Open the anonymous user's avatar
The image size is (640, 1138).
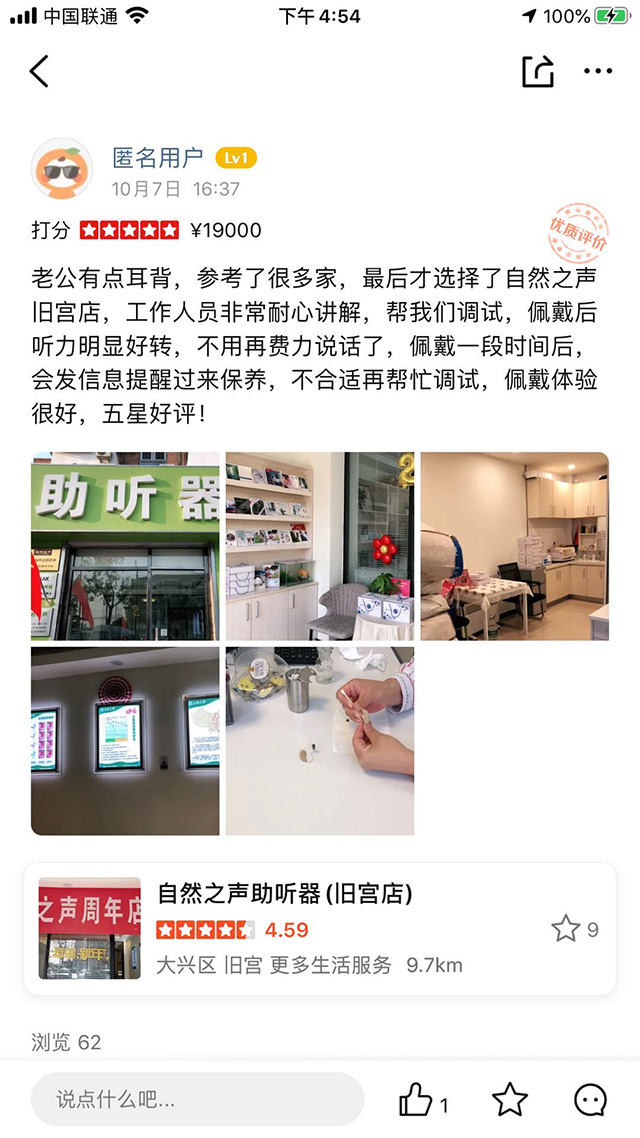click(x=63, y=169)
